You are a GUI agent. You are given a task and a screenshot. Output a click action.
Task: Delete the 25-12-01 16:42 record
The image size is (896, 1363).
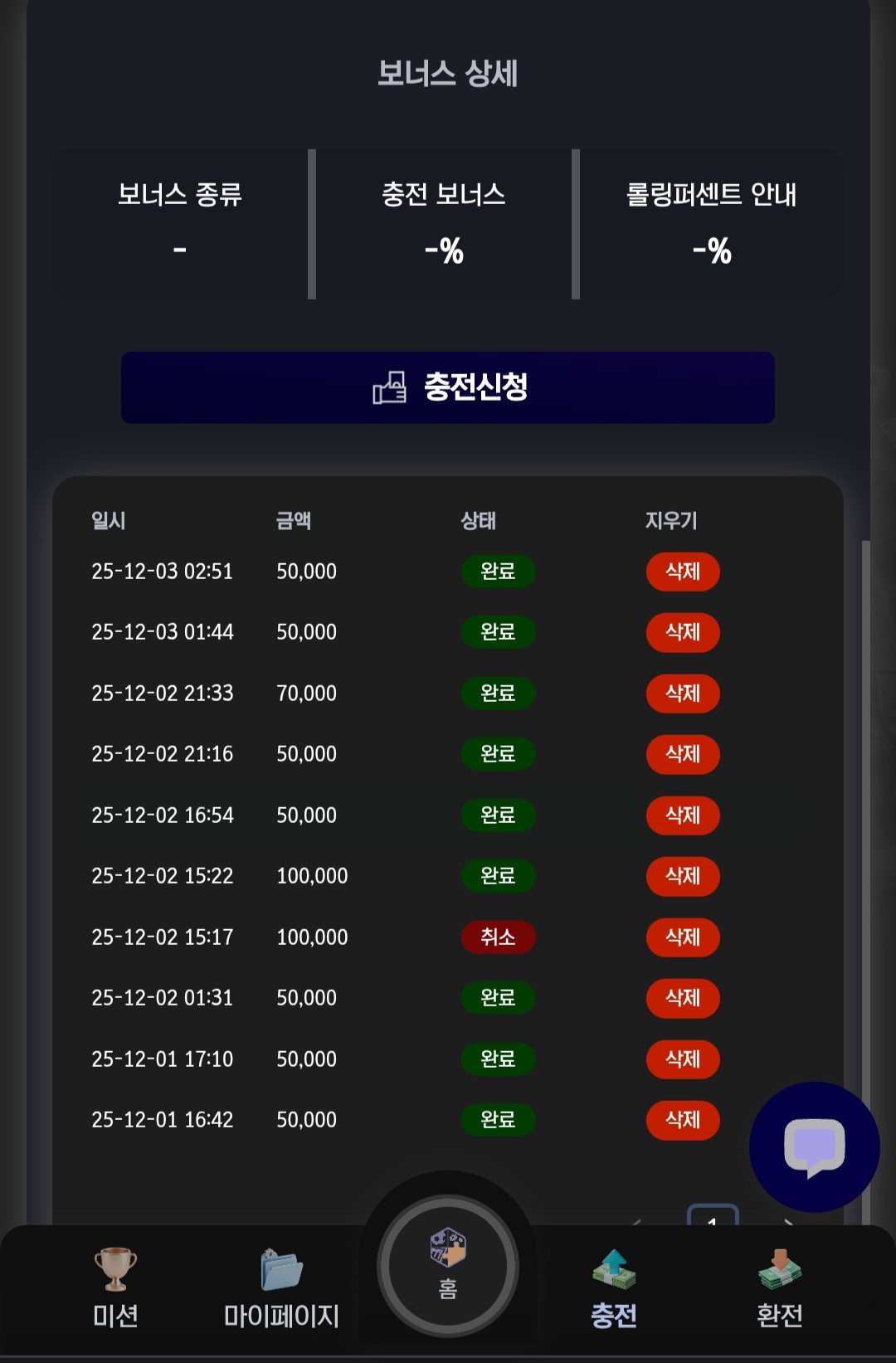(x=682, y=1120)
